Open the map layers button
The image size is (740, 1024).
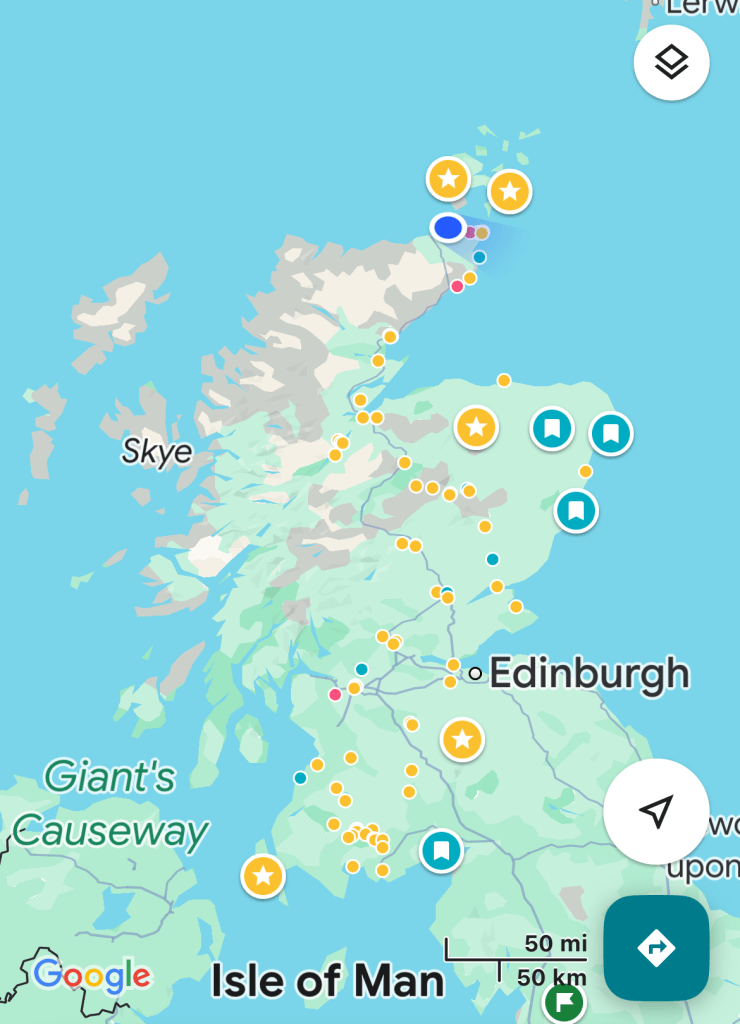671,62
